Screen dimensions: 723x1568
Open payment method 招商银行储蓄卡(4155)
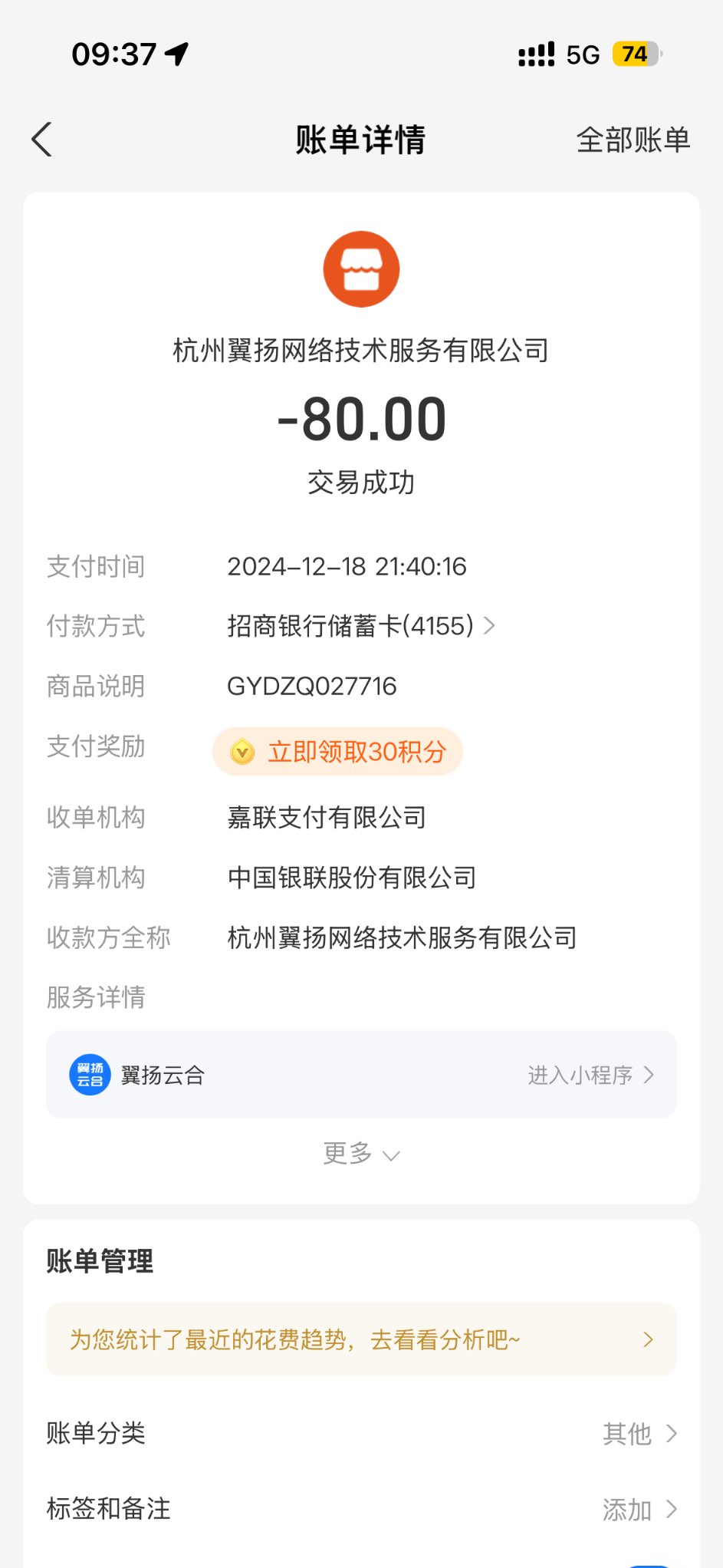pos(360,626)
